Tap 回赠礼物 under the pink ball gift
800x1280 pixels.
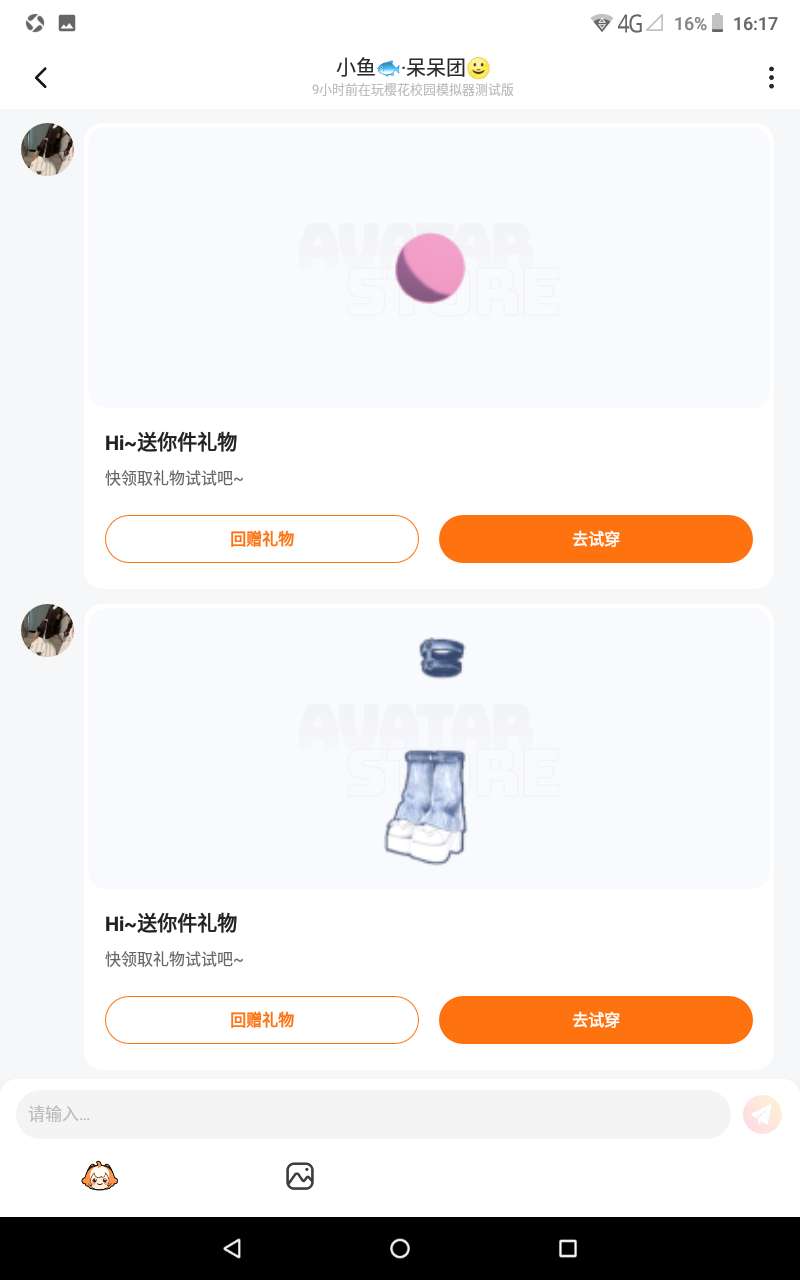261,539
